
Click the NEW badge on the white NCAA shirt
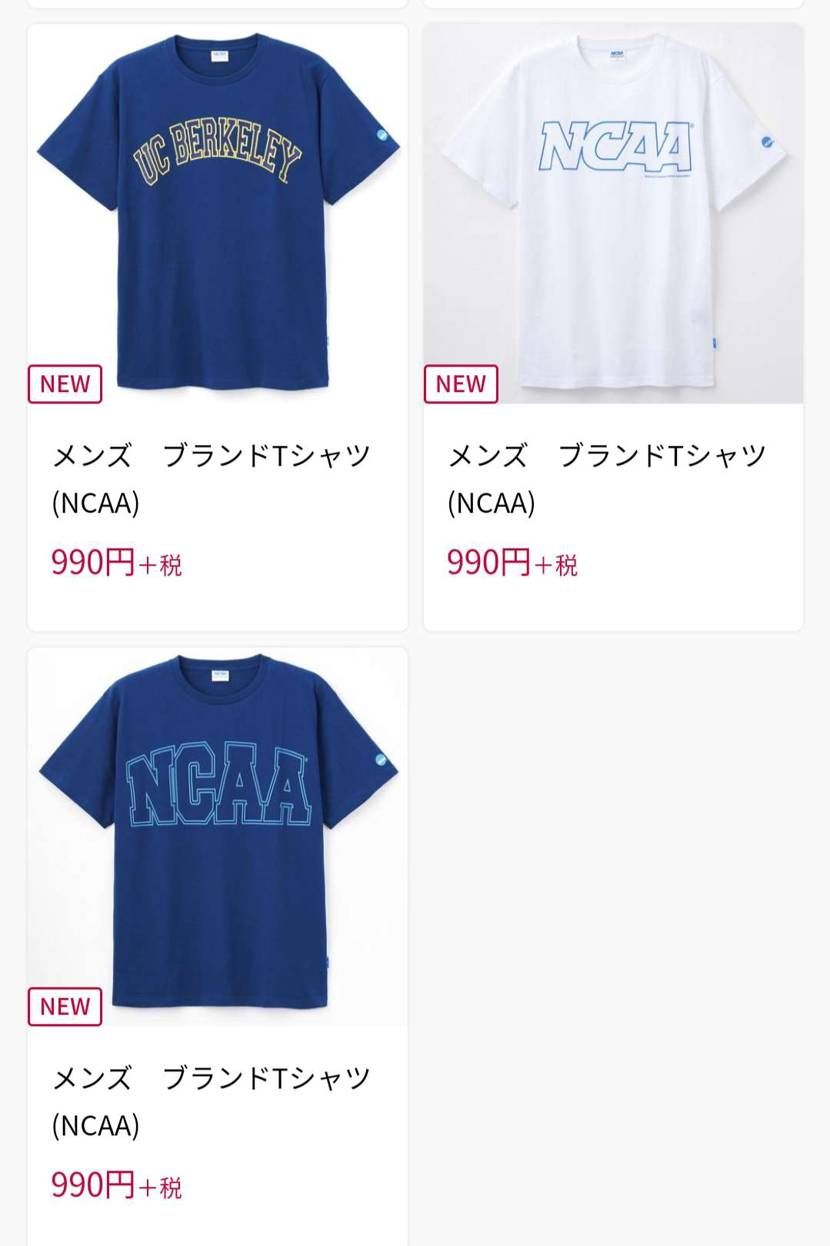click(x=460, y=383)
